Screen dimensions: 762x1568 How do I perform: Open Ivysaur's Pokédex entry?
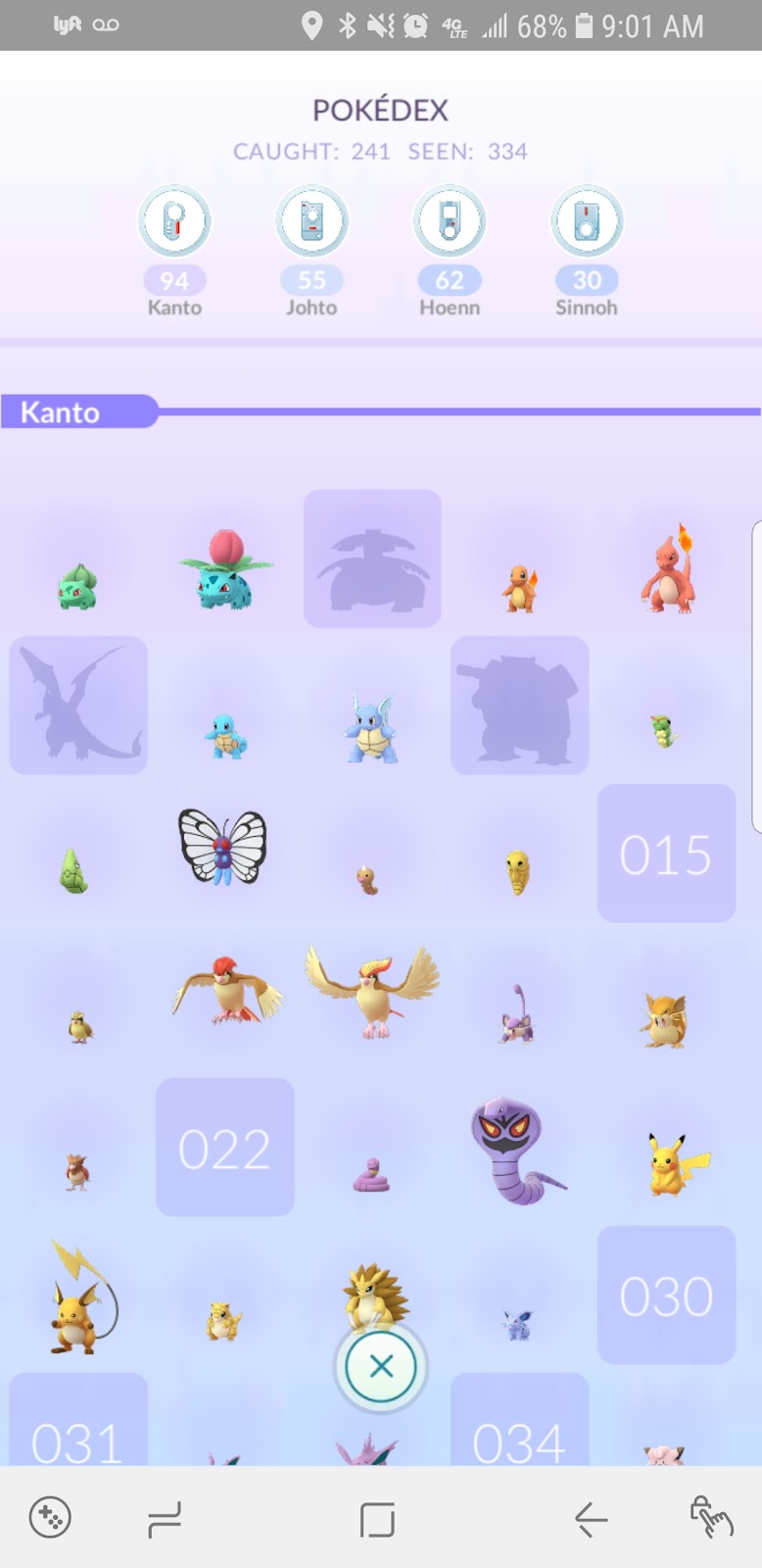[224, 570]
